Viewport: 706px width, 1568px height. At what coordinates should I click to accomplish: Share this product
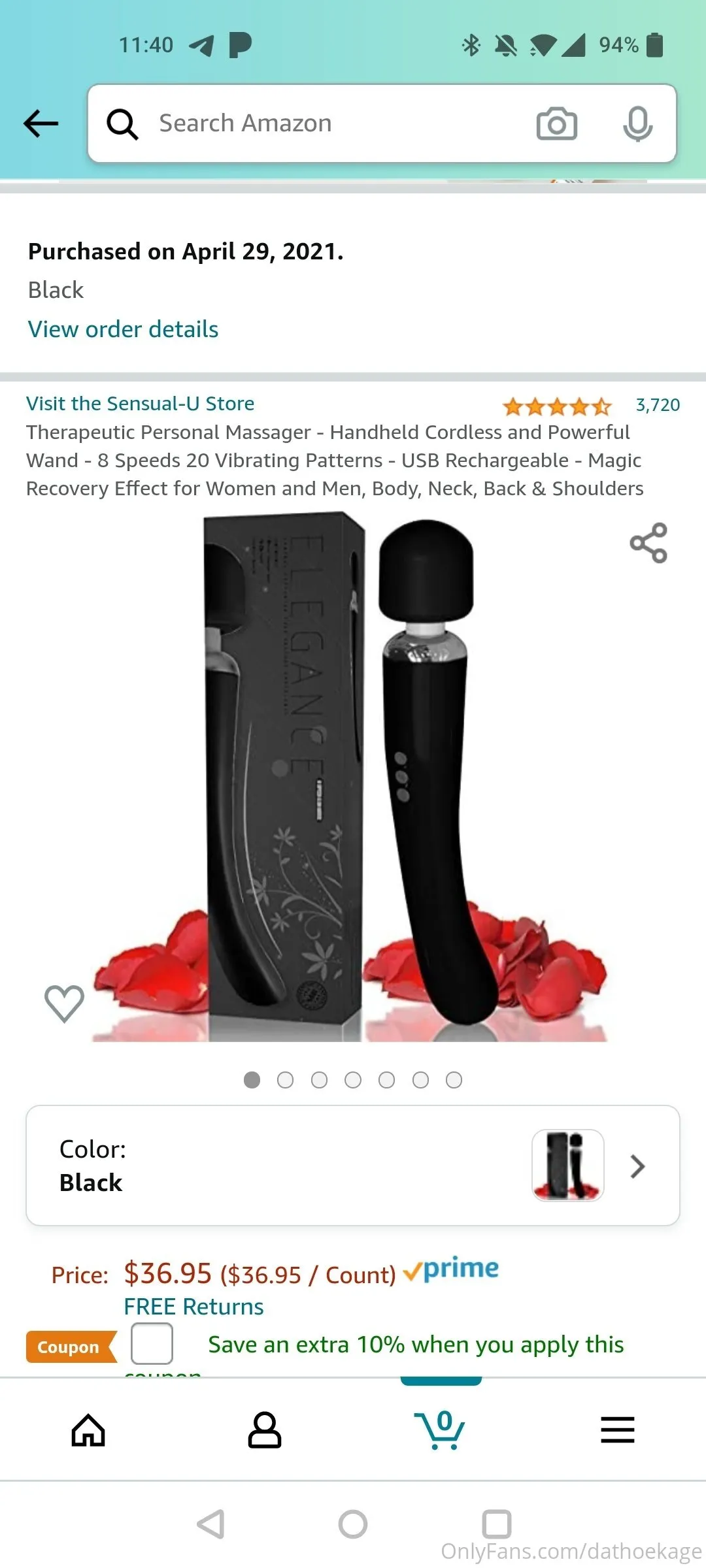(648, 543)
